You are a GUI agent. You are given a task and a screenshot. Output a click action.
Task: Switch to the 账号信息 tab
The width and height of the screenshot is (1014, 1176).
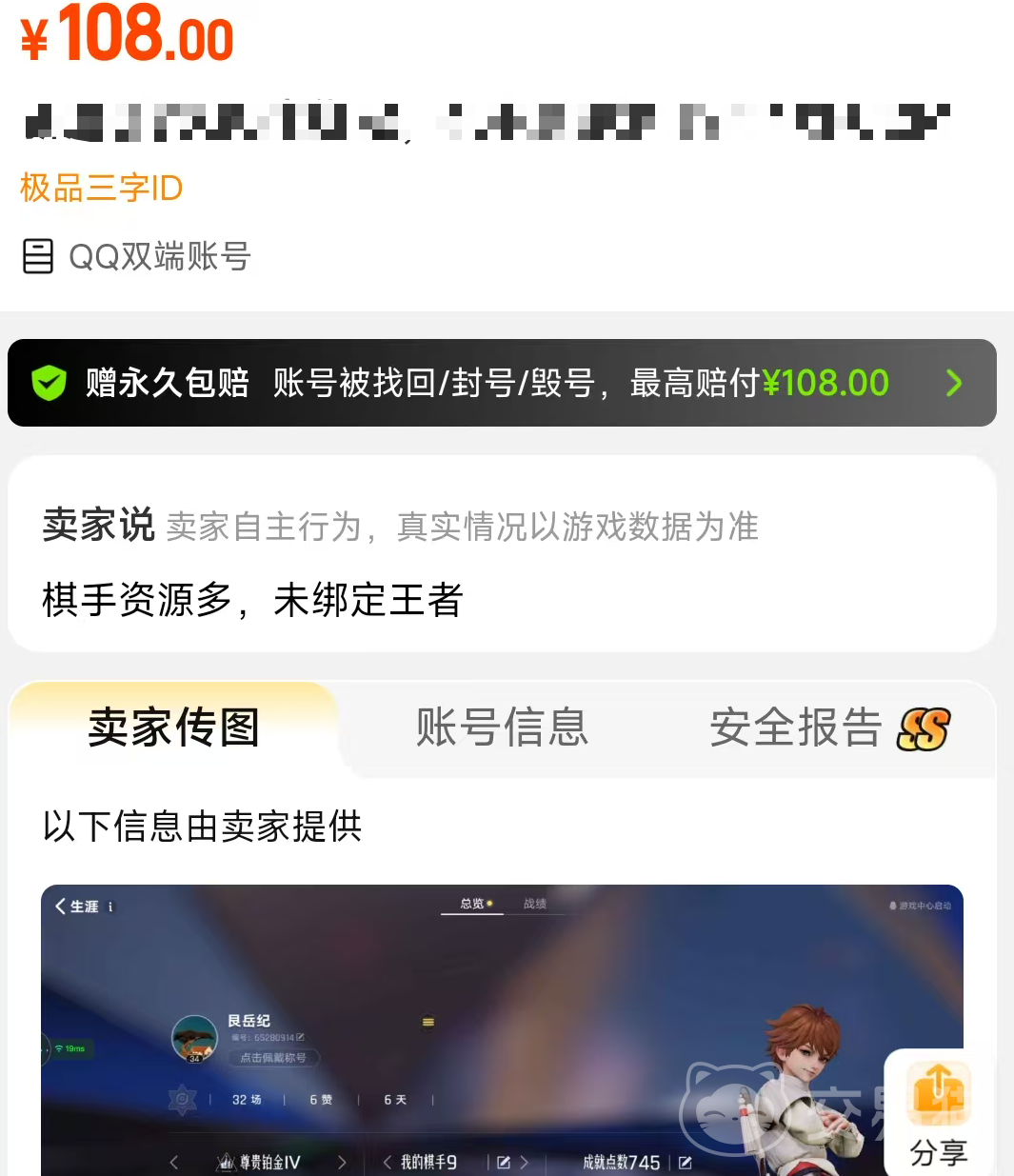click(502, 728)
